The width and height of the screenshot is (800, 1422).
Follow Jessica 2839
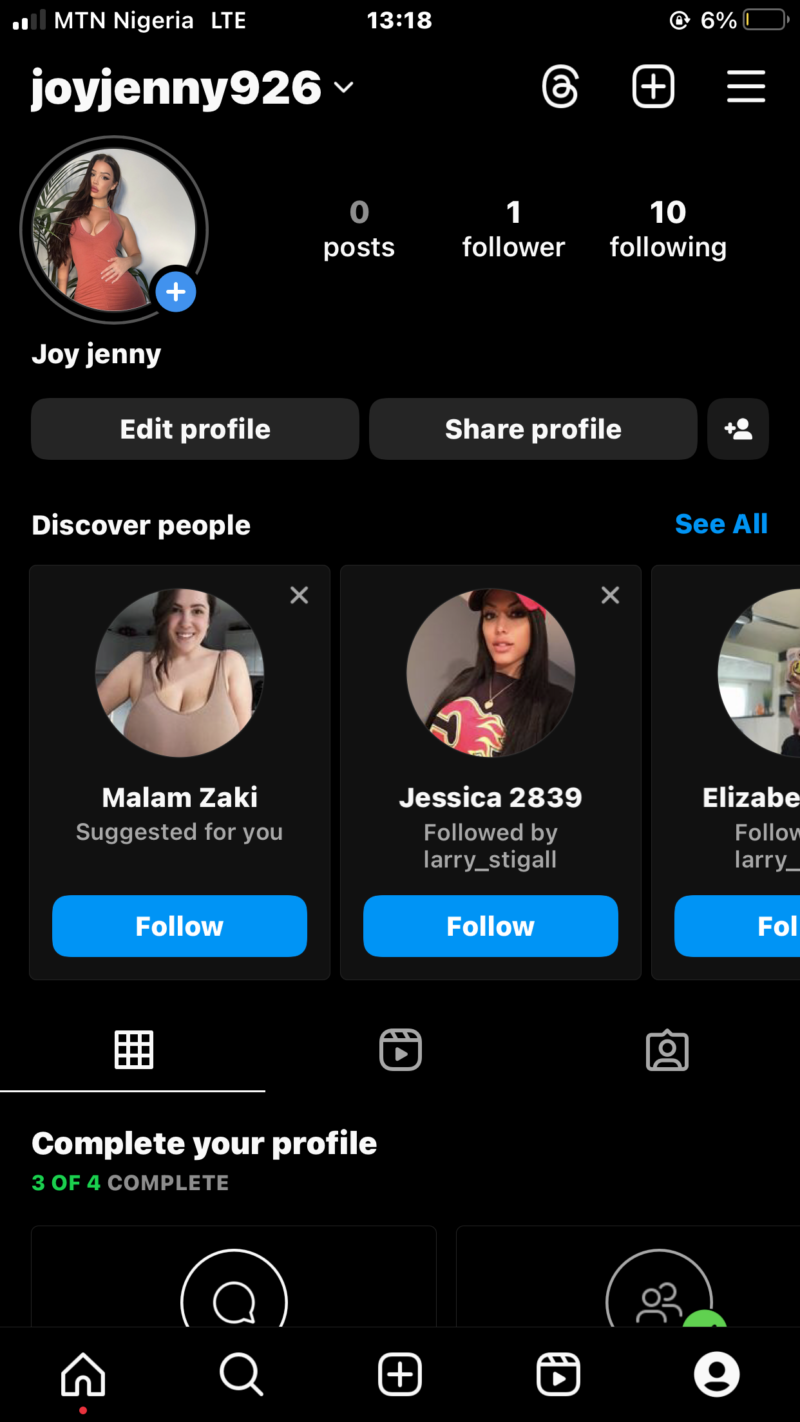[x=490, y=926]
